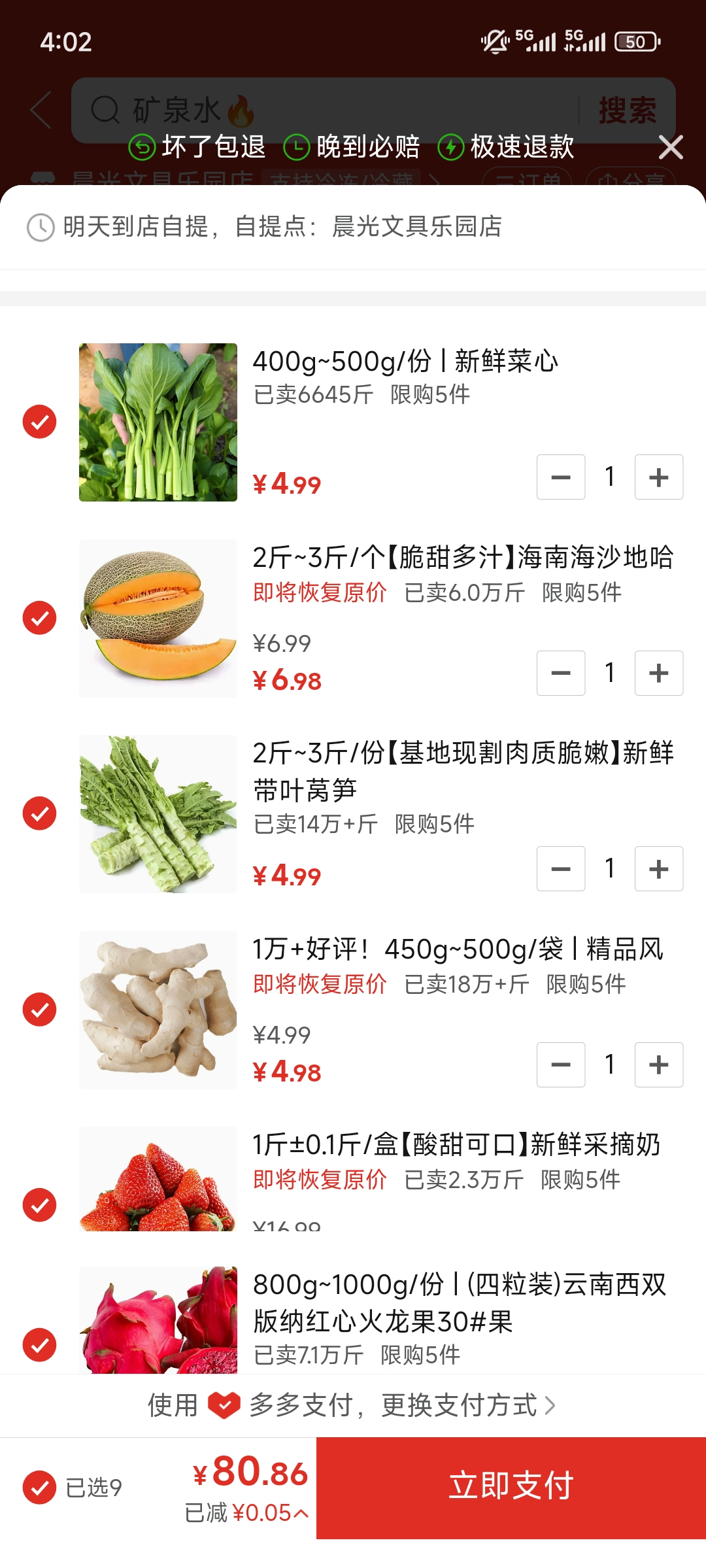Uncheck the 新鲜带叶莴笋 item
706x1568 pixels.
click(x=40, y=813)
